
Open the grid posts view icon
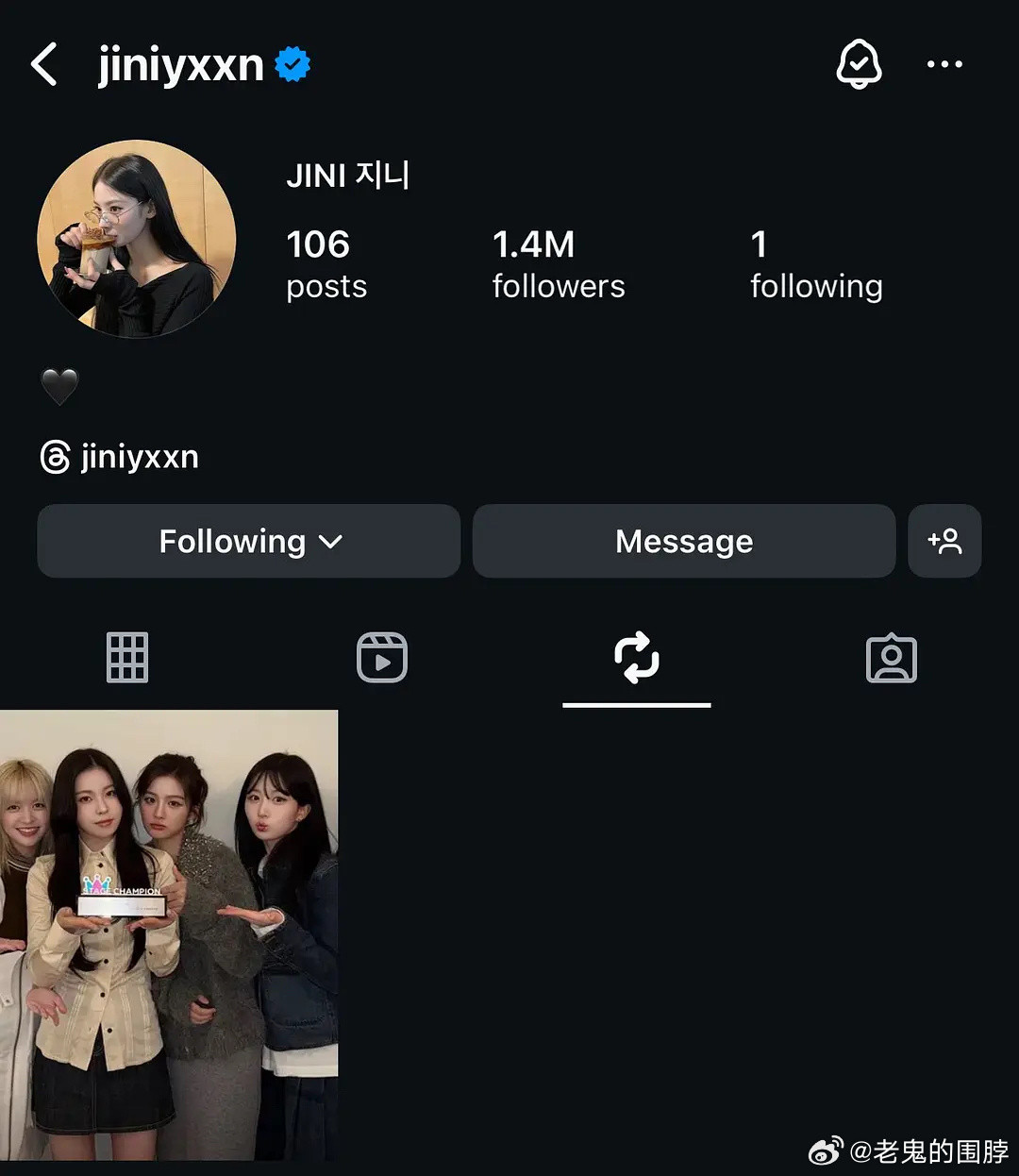(127, 658)
